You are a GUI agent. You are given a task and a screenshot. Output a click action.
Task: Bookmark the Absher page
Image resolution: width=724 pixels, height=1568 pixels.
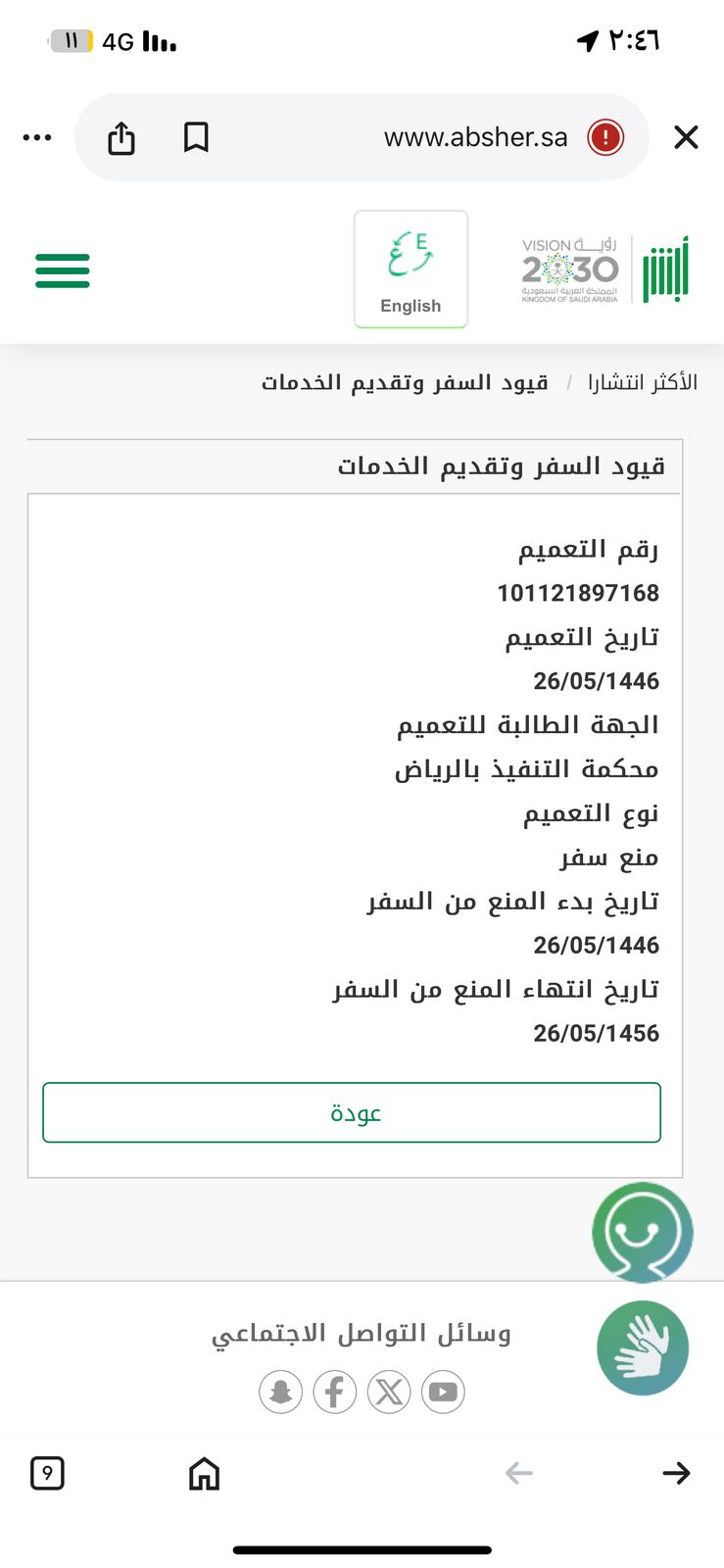click(196, 137)
